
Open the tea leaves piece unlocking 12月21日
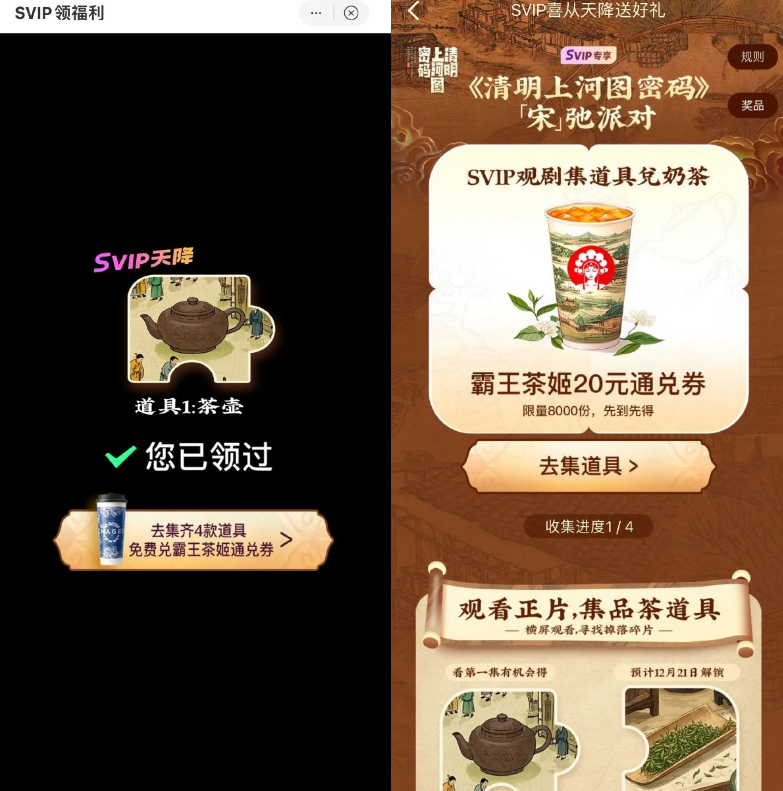click(680, 740)
